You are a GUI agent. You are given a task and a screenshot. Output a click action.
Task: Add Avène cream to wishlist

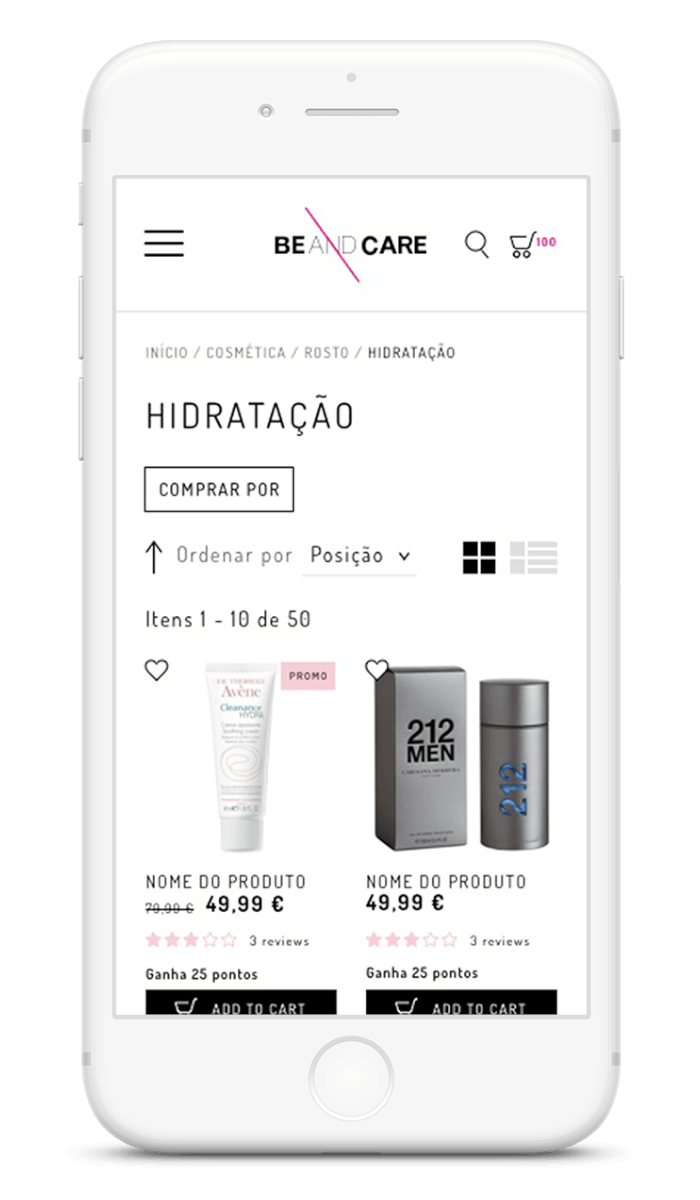pos(157,670)
